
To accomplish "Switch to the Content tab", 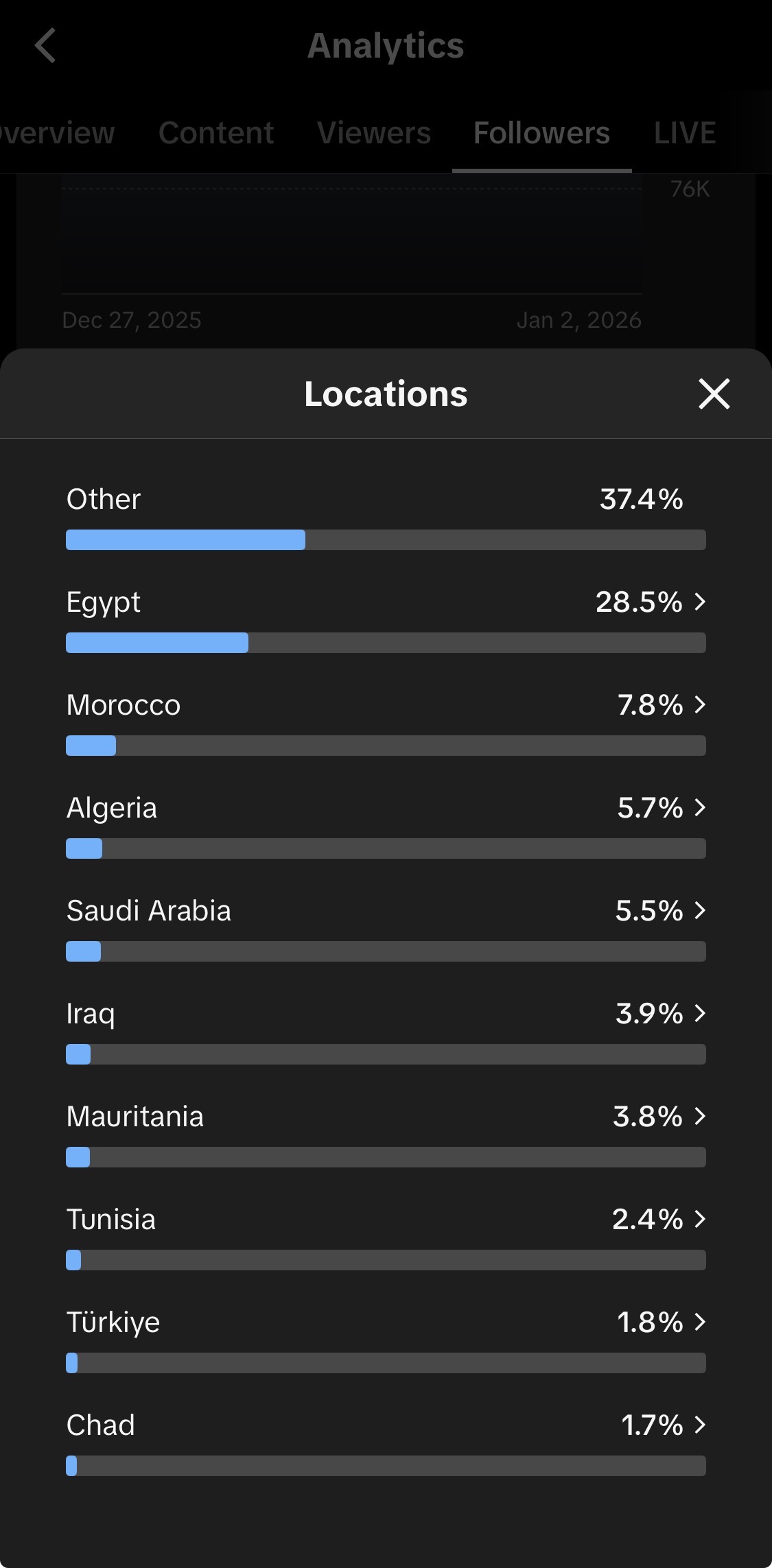I will pyautogui.click(x=216, y=133).
